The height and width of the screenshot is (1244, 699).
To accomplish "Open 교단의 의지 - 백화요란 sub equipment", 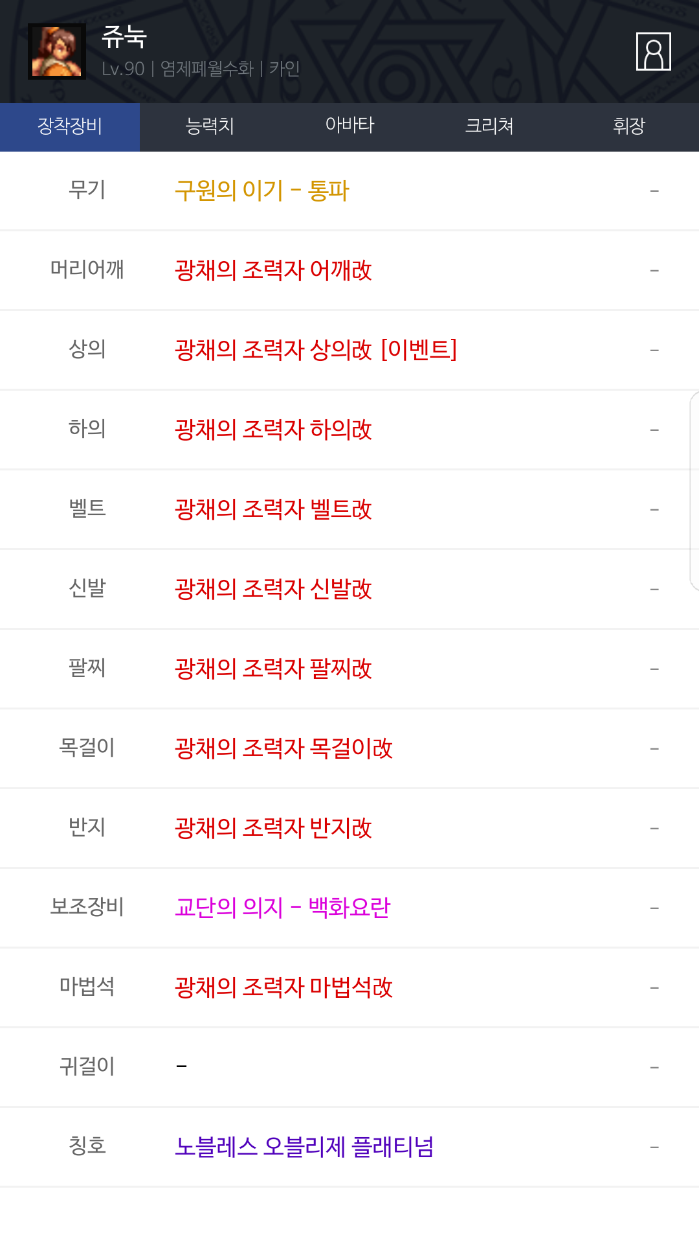I will (x=282, y=907).
